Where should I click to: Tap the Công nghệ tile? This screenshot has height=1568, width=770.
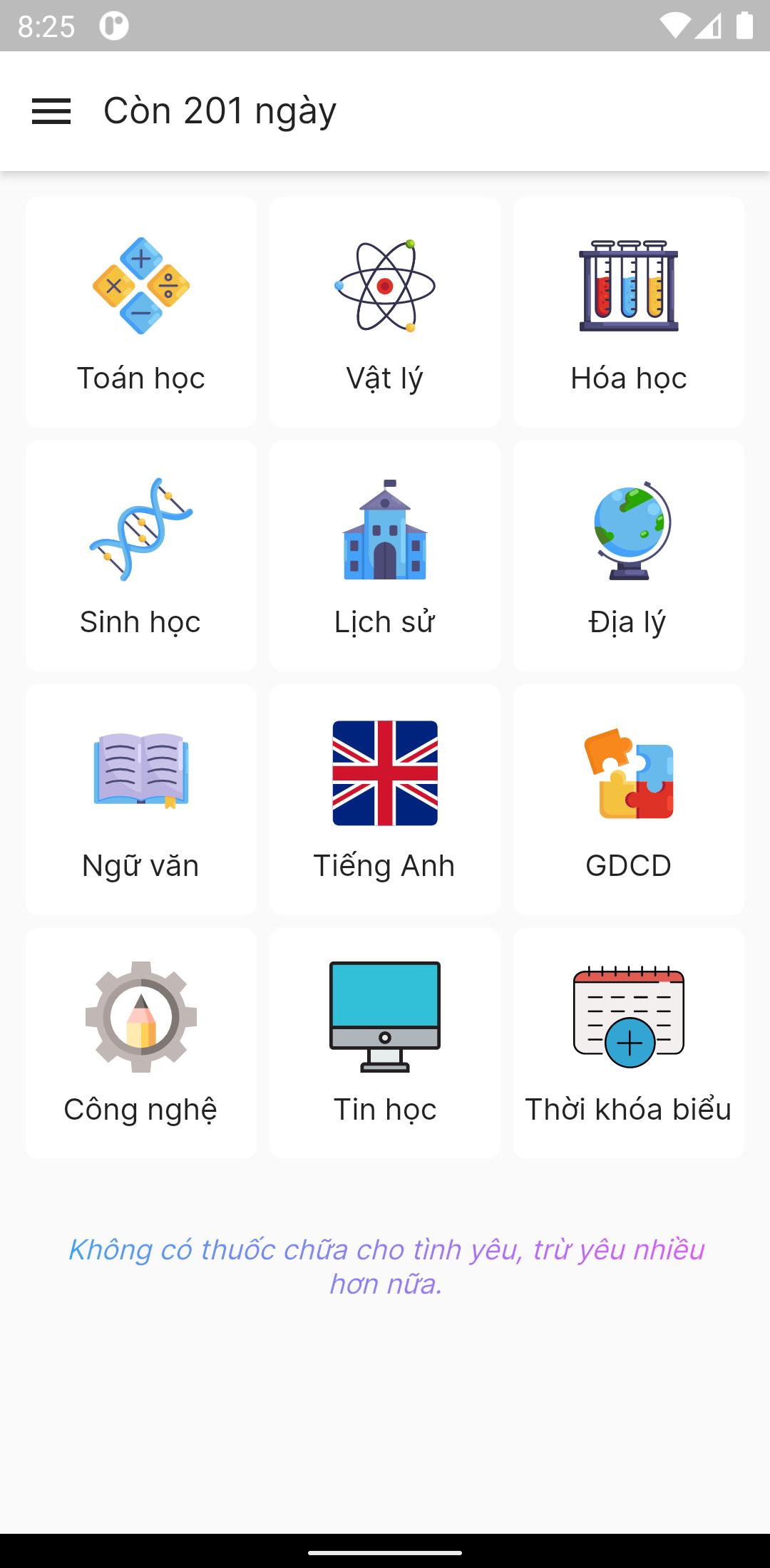(x=141, y=1043)
